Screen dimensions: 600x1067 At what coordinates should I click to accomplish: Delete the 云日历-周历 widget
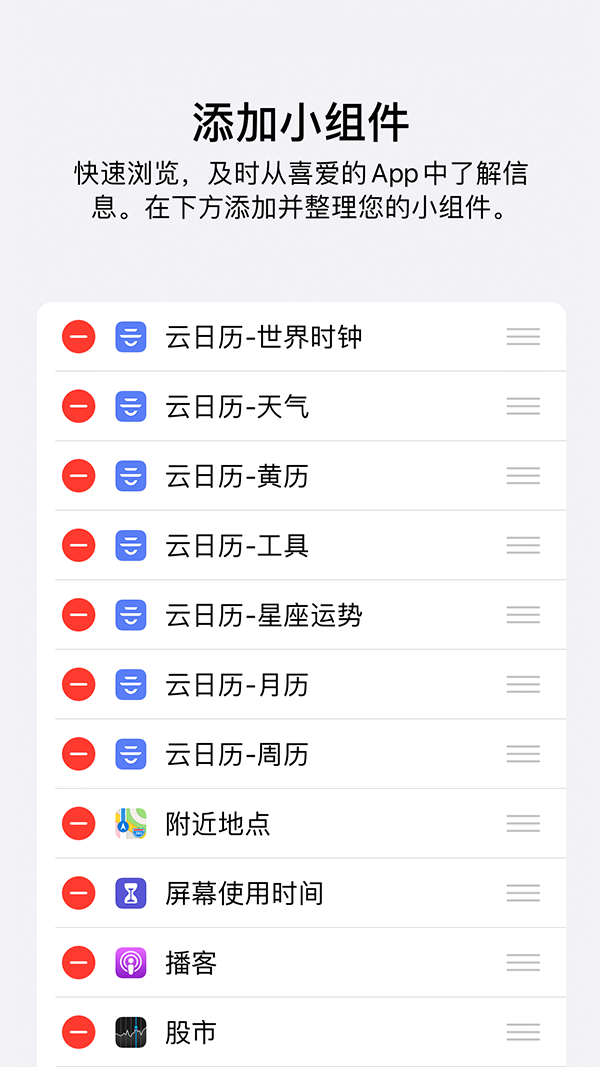tap(78, 754)
